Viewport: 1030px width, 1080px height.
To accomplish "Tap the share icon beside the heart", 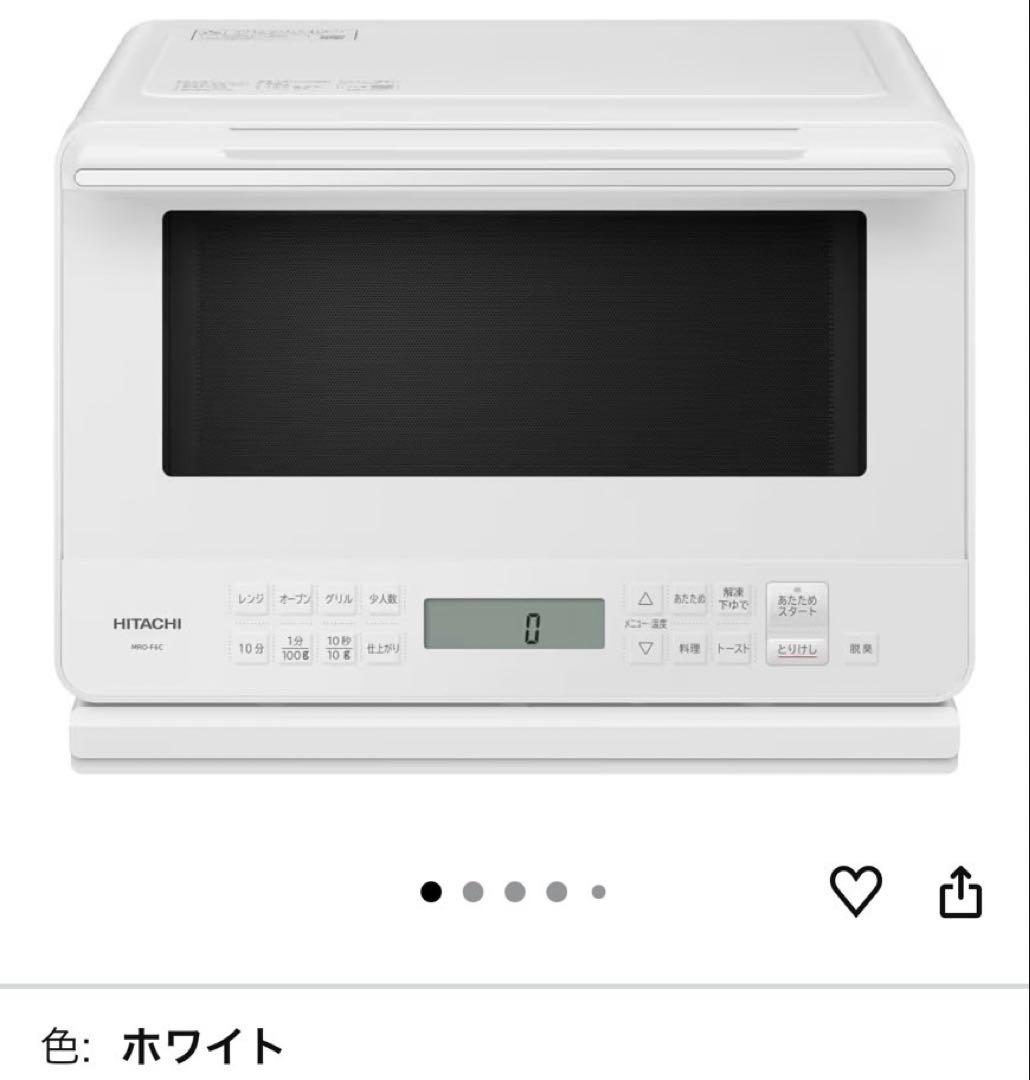I will tap(962, 890).
